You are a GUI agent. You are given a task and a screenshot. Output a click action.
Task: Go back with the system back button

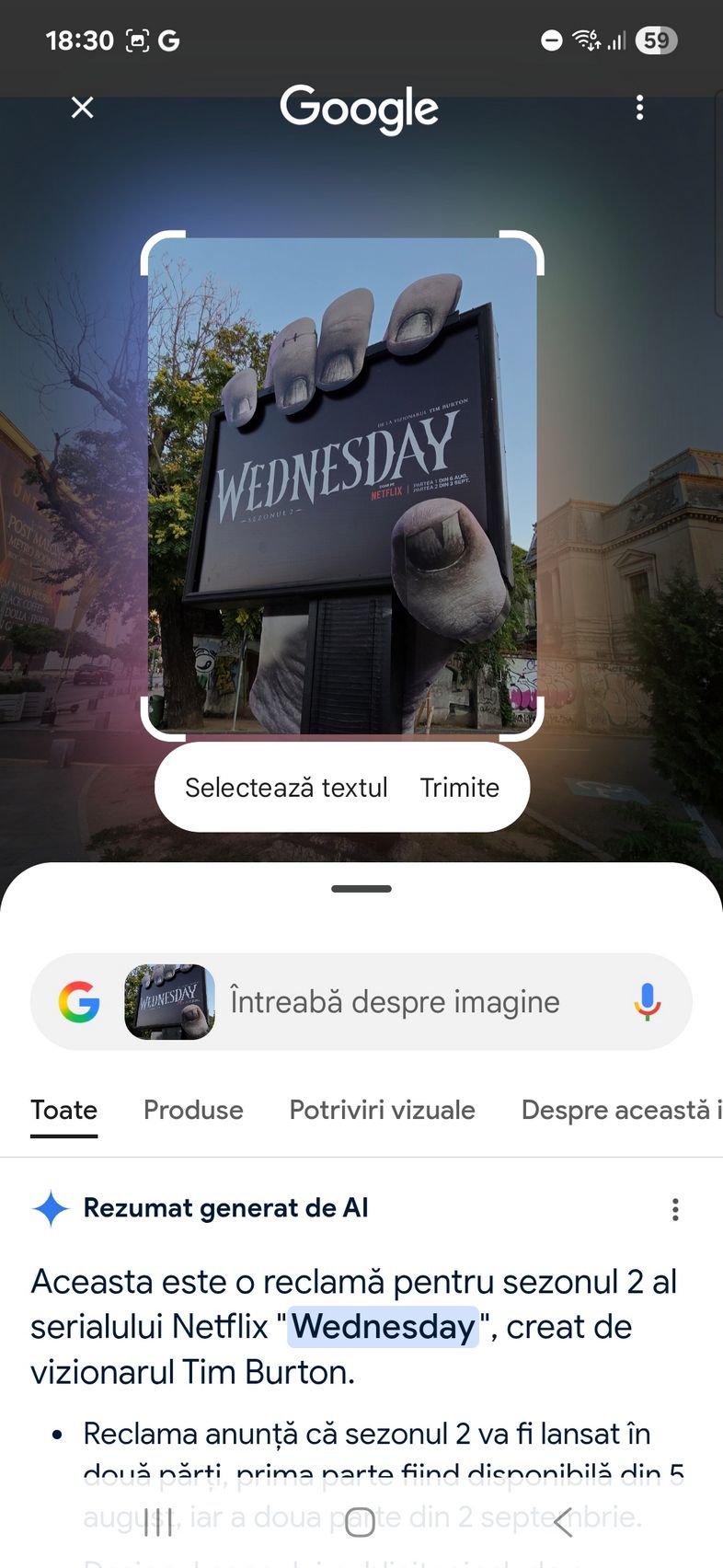(563, 1523)
